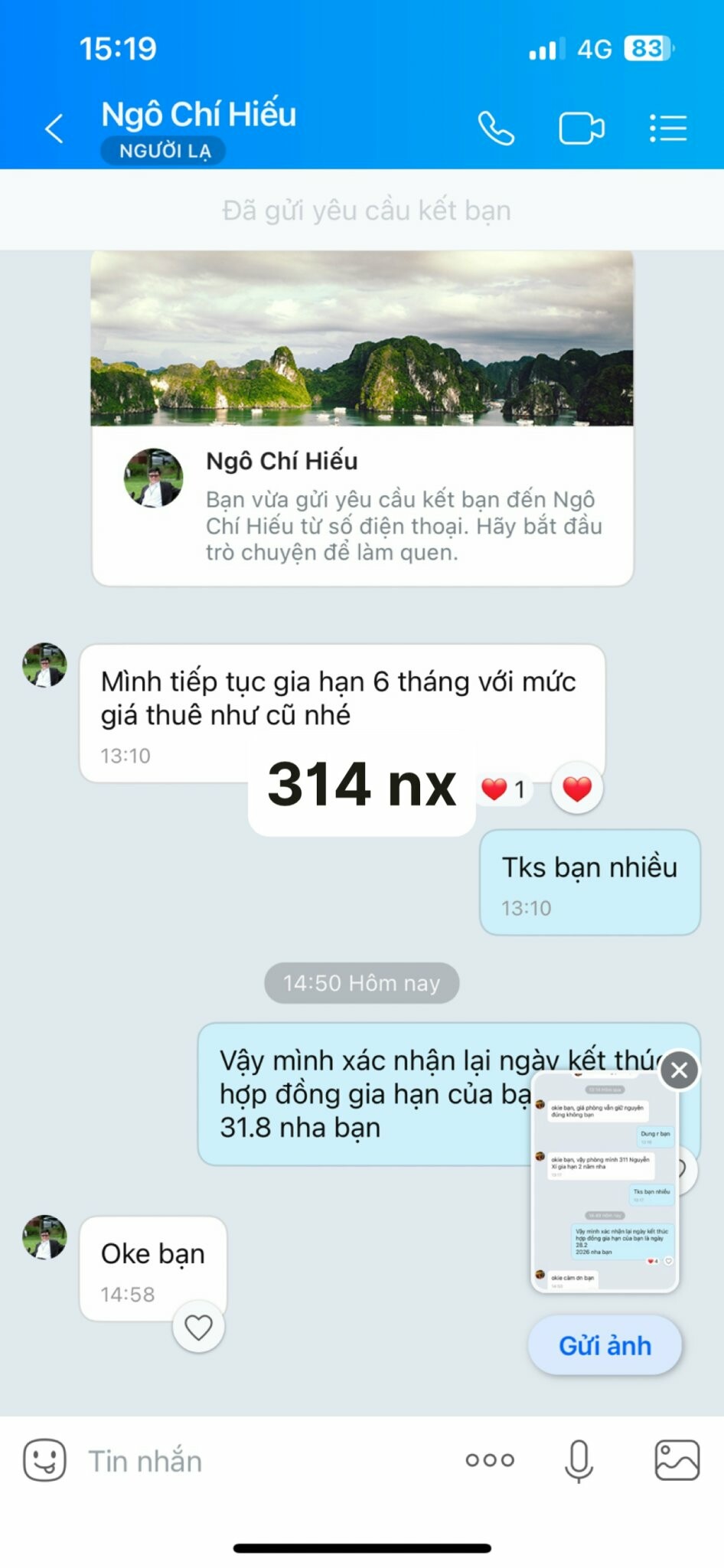The height and width of the screenshot is (1568, 724).
Task: Start a video call with Ngô Chí Hiếu
Action: coord(581,129)
